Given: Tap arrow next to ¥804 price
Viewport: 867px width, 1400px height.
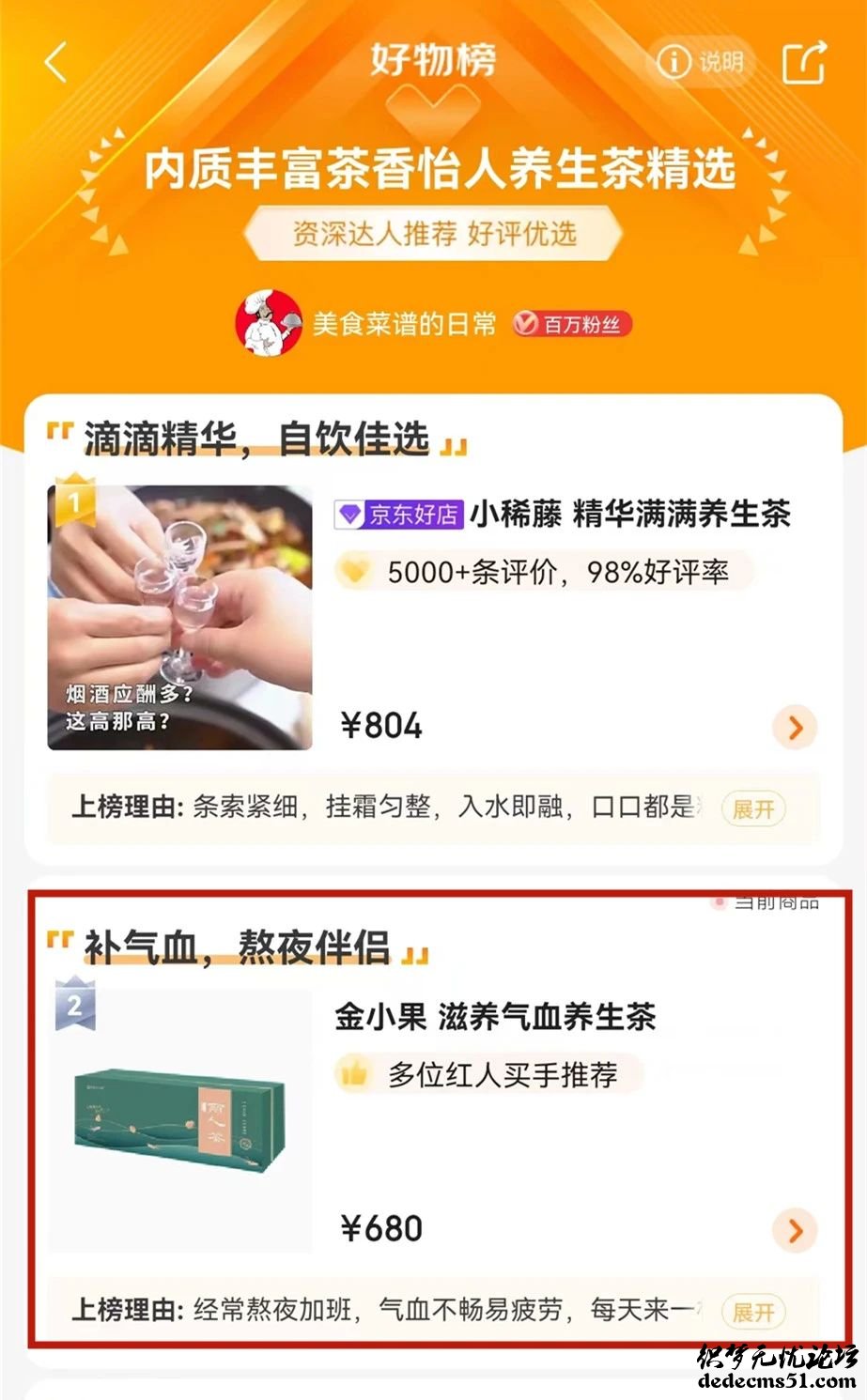Looking at the screenshot, I should 795,728.
